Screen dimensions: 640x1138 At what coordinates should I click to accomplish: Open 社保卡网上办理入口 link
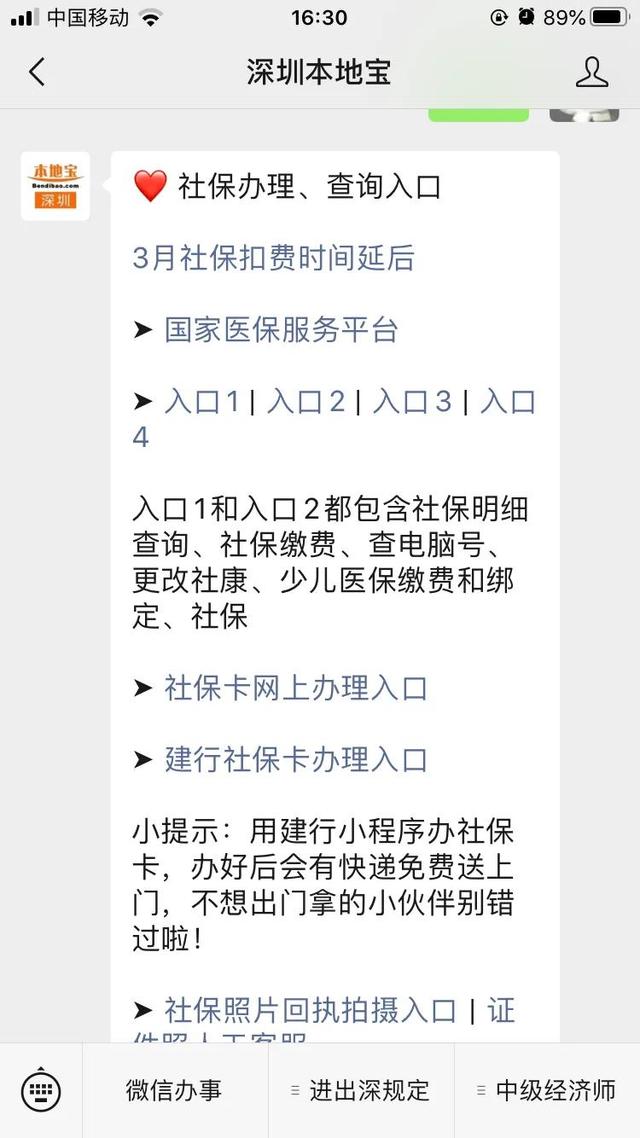(x=296, y=688)
